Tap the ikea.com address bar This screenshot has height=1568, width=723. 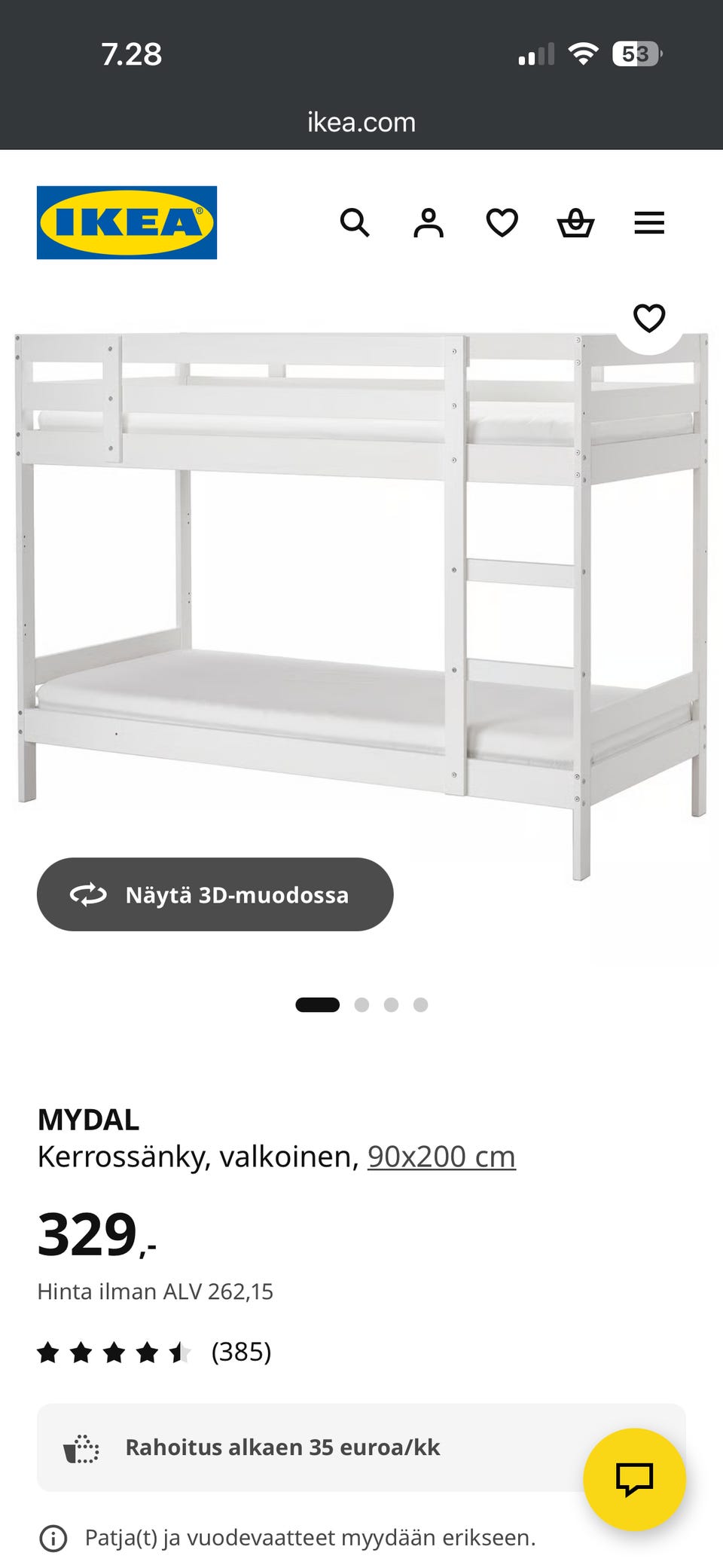pos(361,122)
